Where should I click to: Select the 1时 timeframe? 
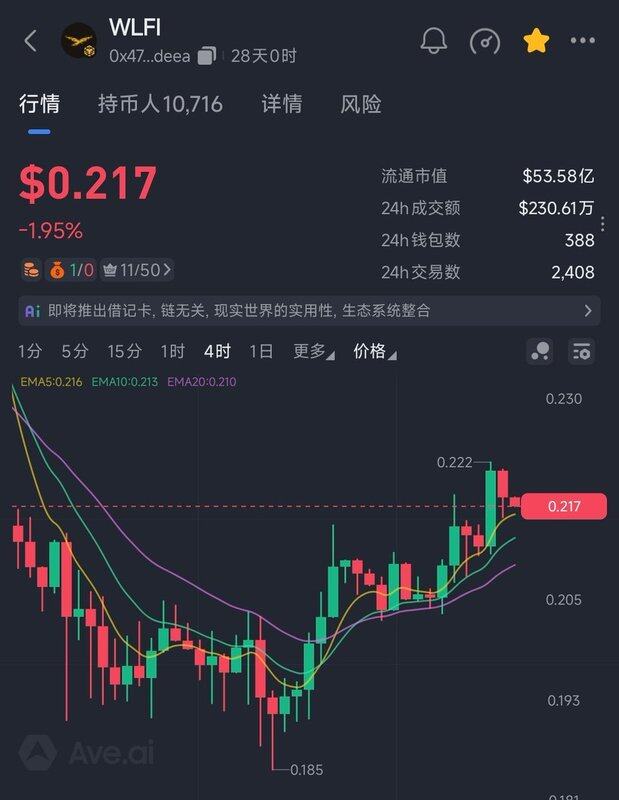[172, 351]
